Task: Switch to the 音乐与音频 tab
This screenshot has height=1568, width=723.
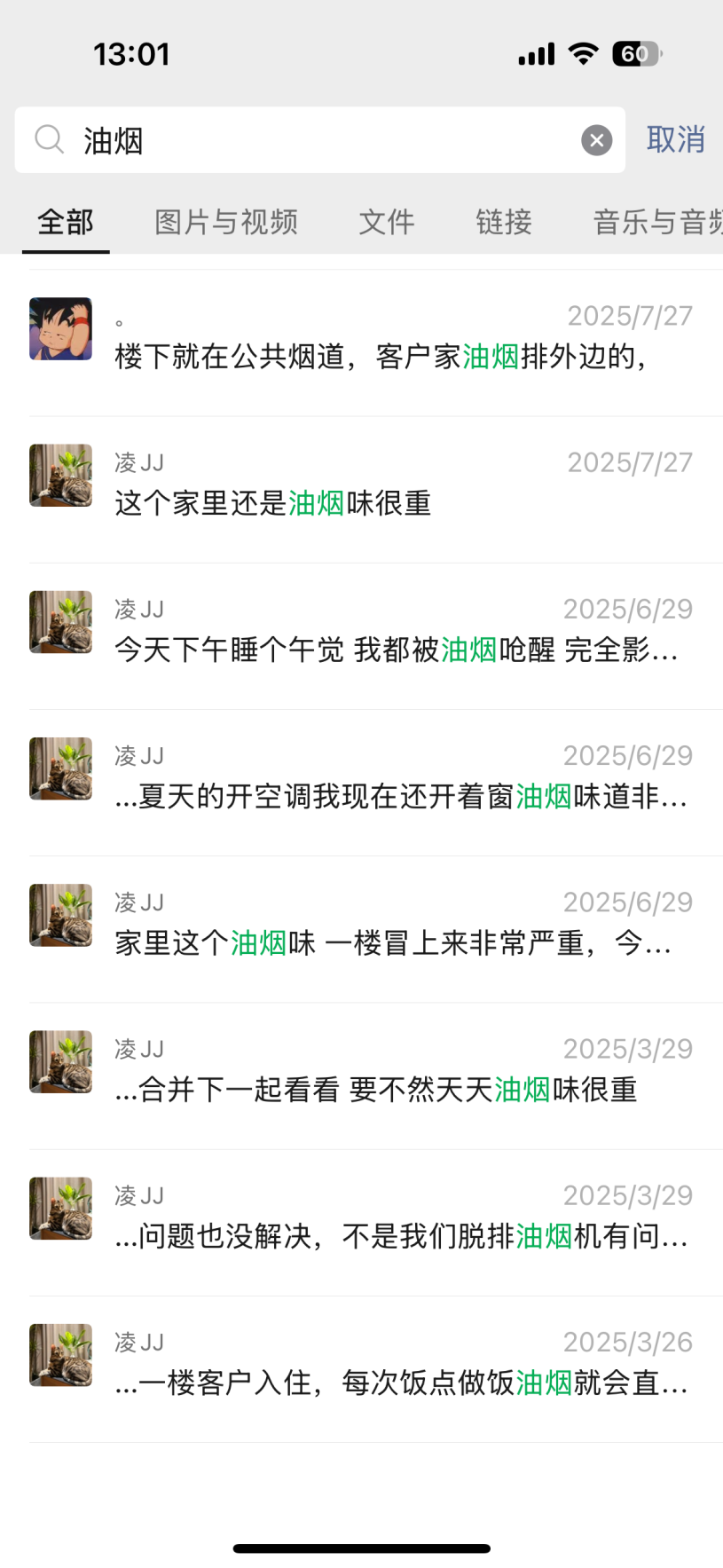Action: (x=656, y=222)
